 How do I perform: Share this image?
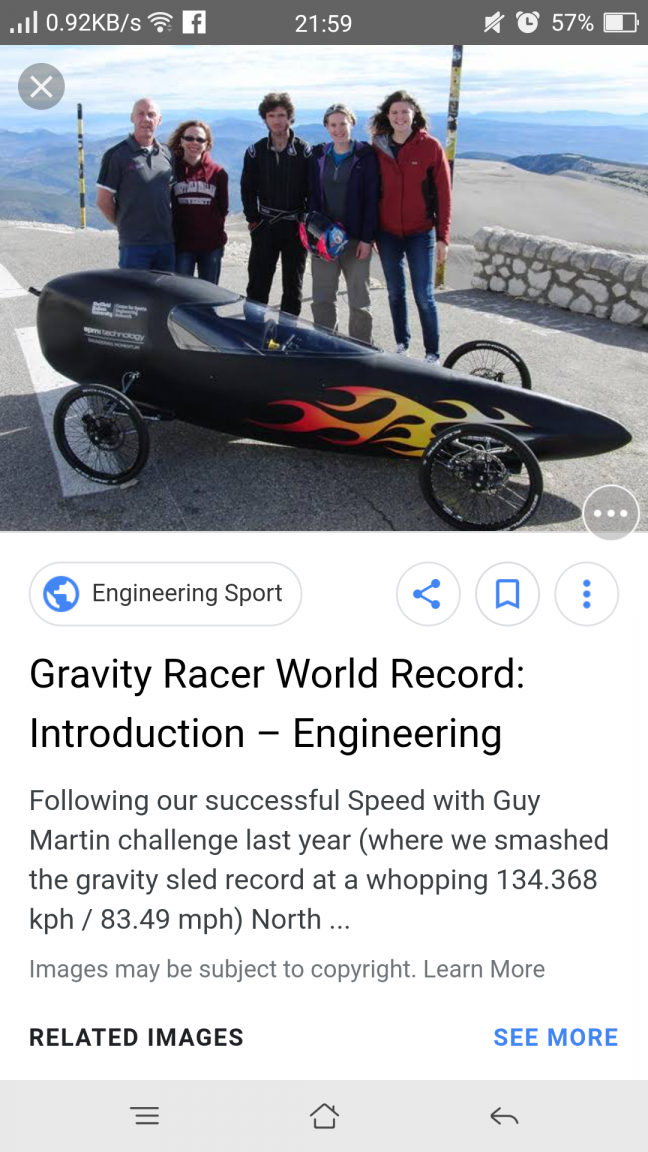428,594
